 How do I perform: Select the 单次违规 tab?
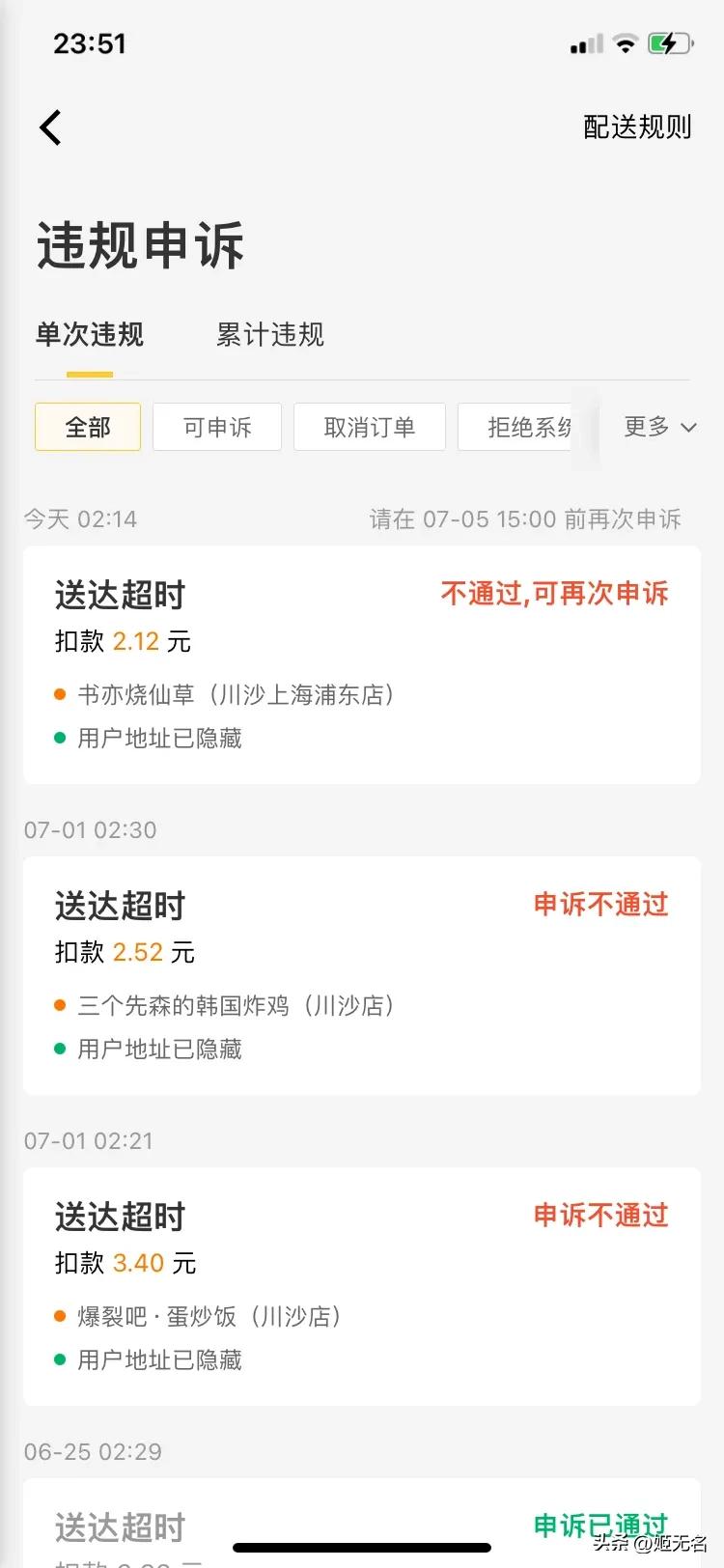pyautogui.click(x=90, y=335)
